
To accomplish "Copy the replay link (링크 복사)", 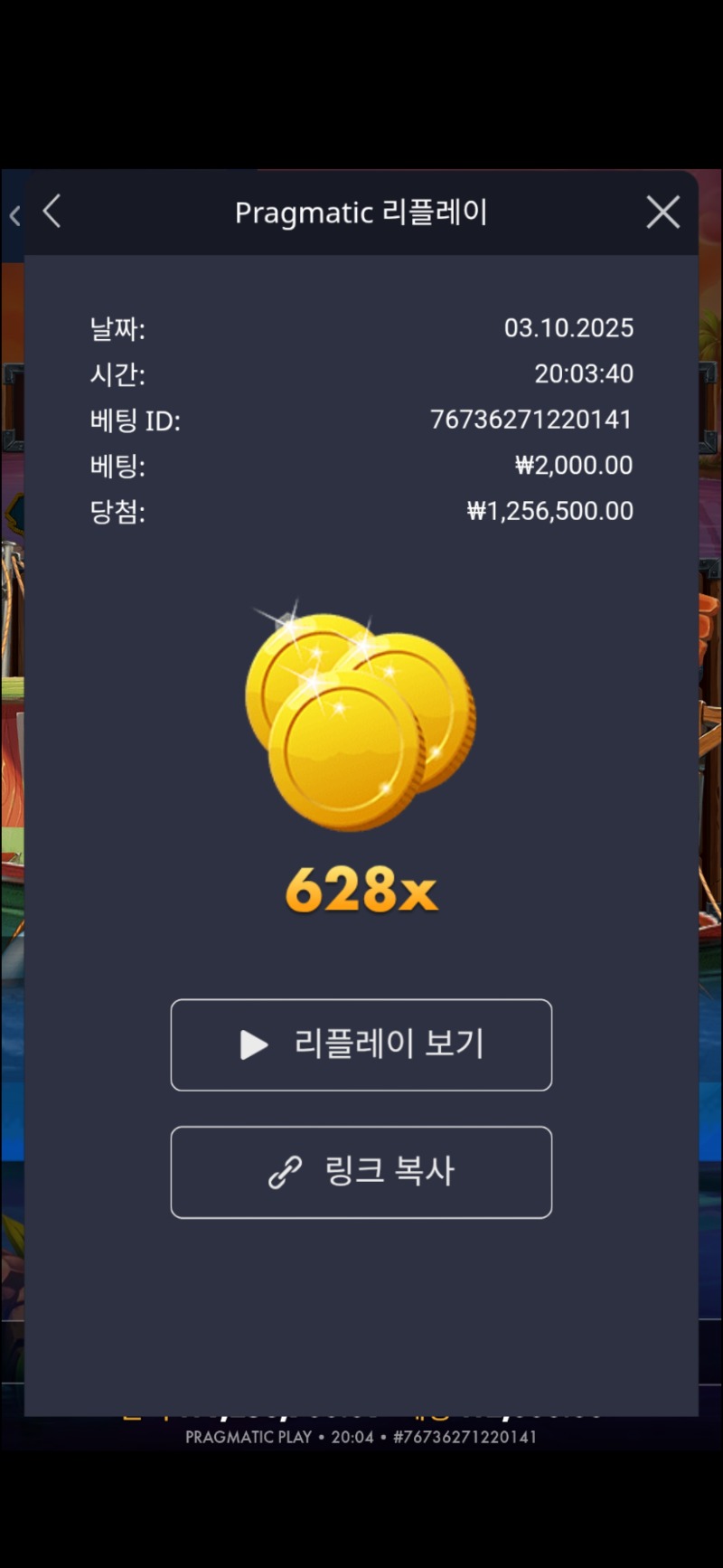I will [361, 1172].
